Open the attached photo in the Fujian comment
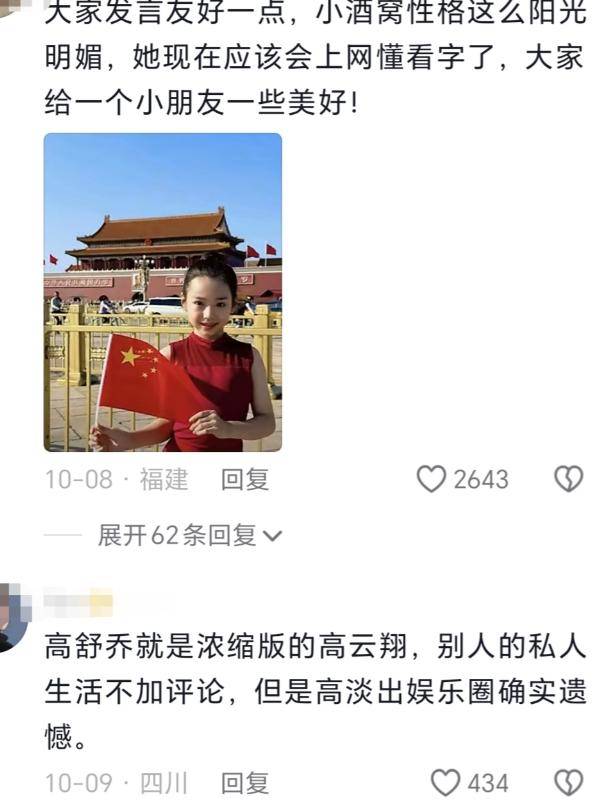 [162, 292]
